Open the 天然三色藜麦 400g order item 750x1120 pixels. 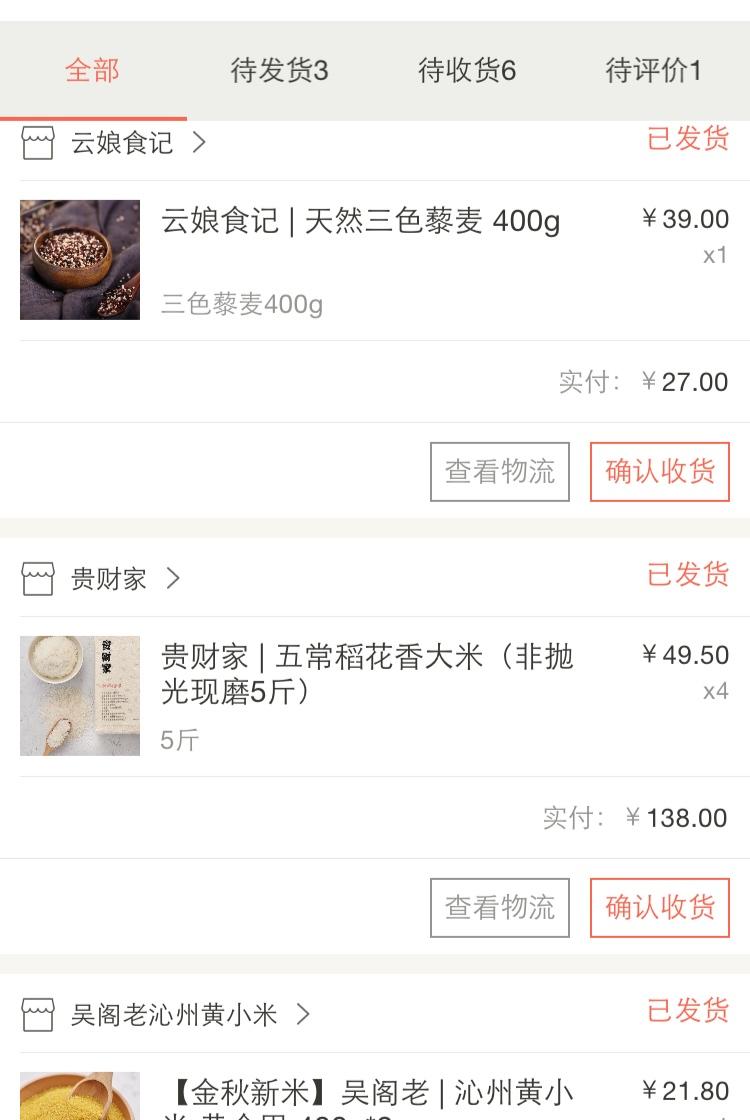[x=360, y=221]
